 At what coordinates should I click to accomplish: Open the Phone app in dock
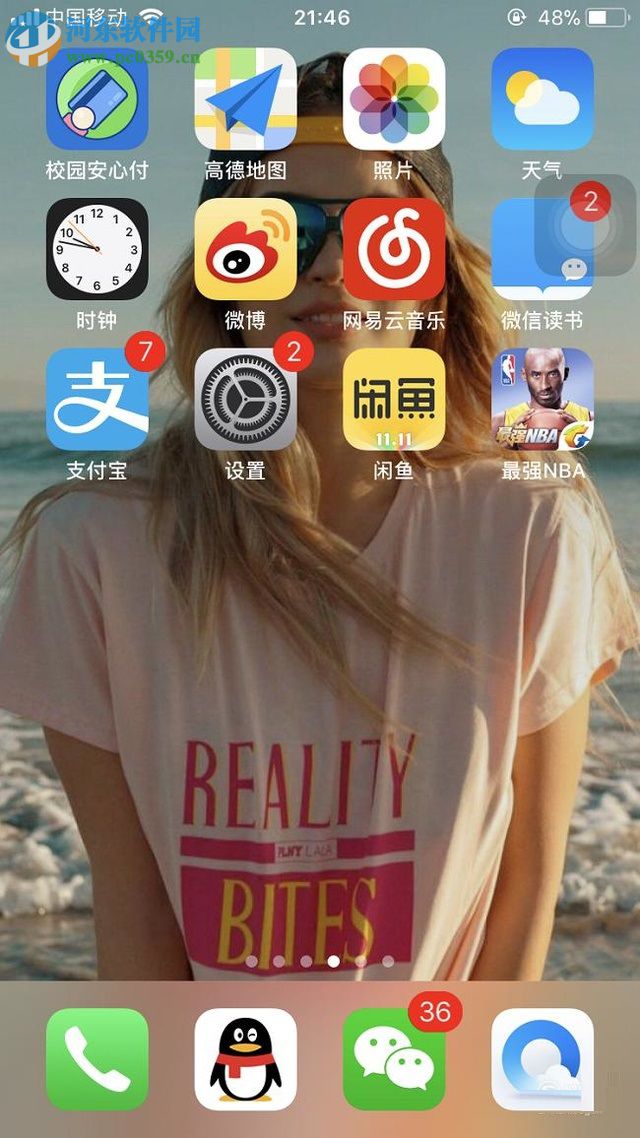(97, 1058)
